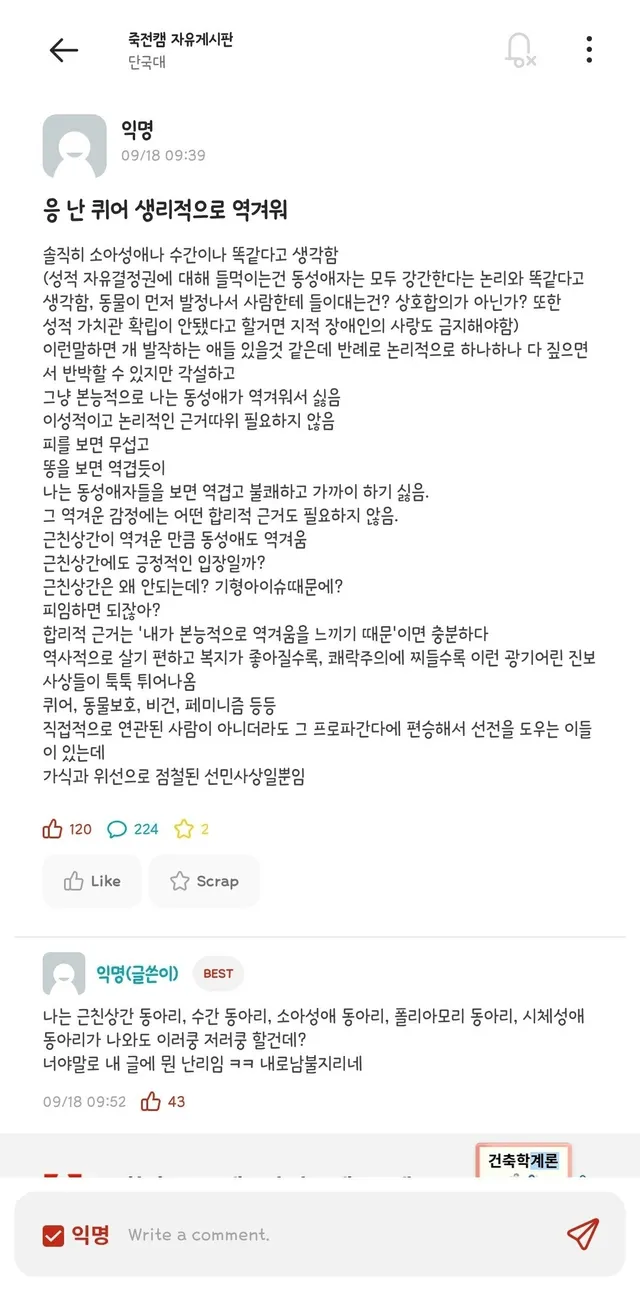Tap the Like button under the post
The width and height of the screenshot is (640, 1291).
(x=92, y=881)
